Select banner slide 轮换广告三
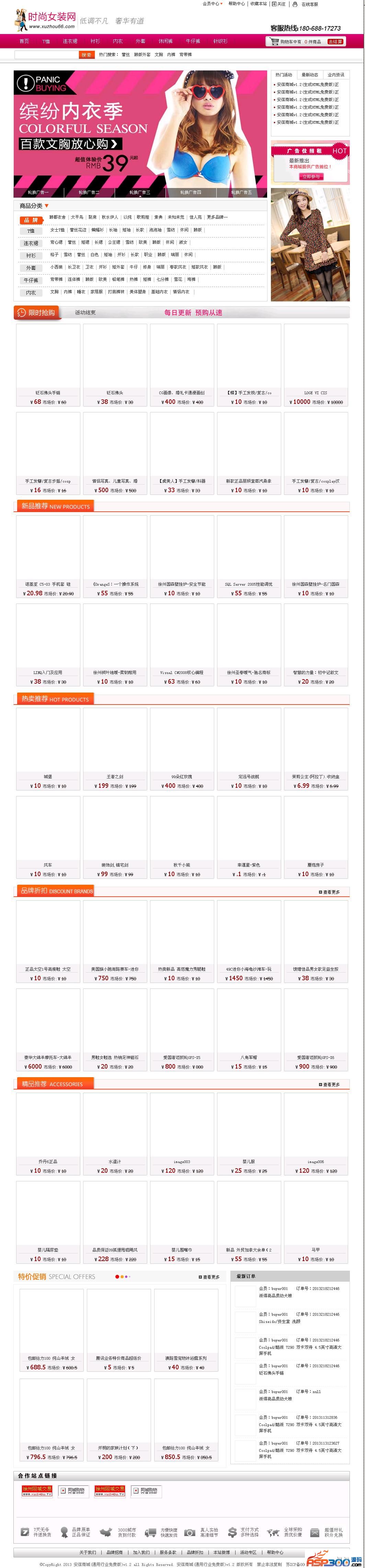Image resolution: width=365 pixels, height=1568 pixels. (139, 192)
